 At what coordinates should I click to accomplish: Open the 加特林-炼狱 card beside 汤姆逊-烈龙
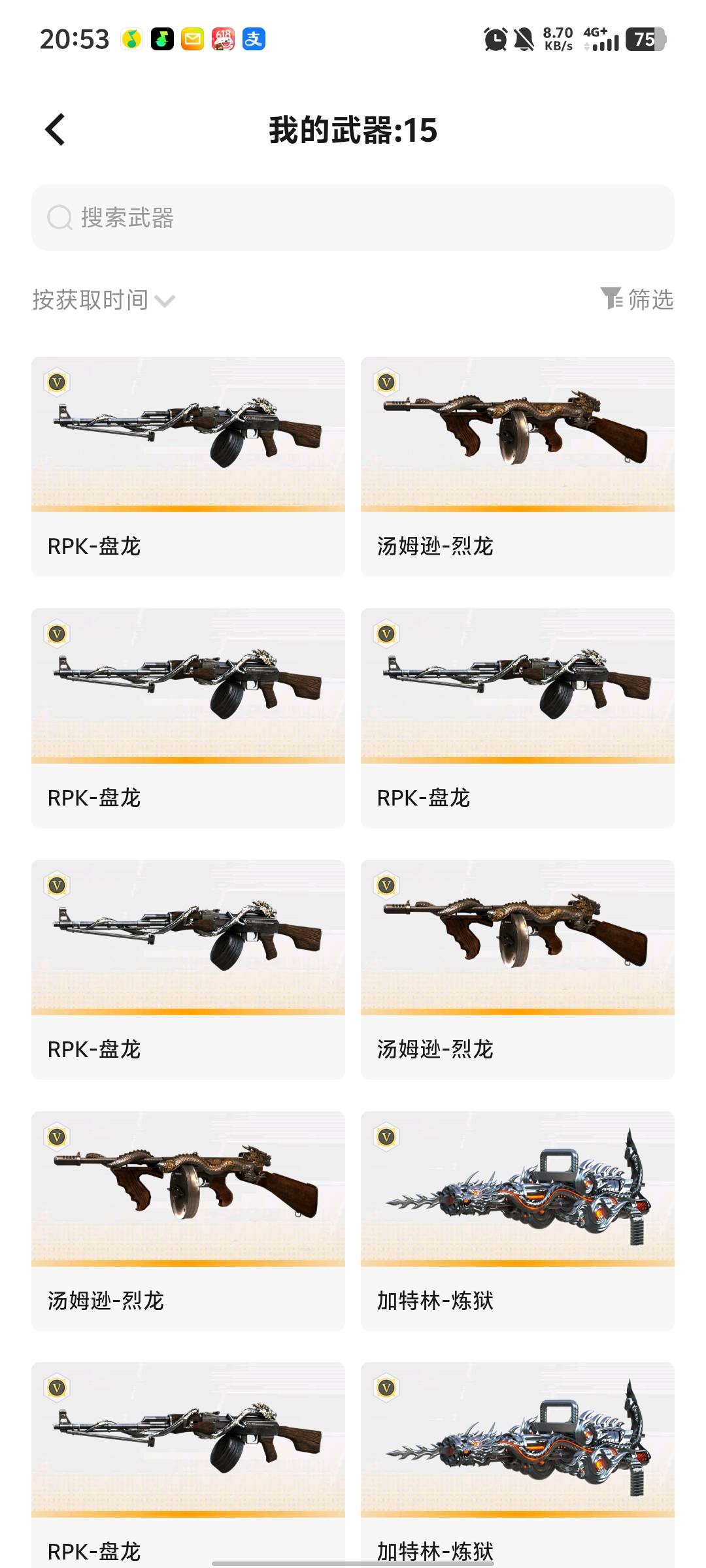pyautogui.click(x=517, y=1220)
